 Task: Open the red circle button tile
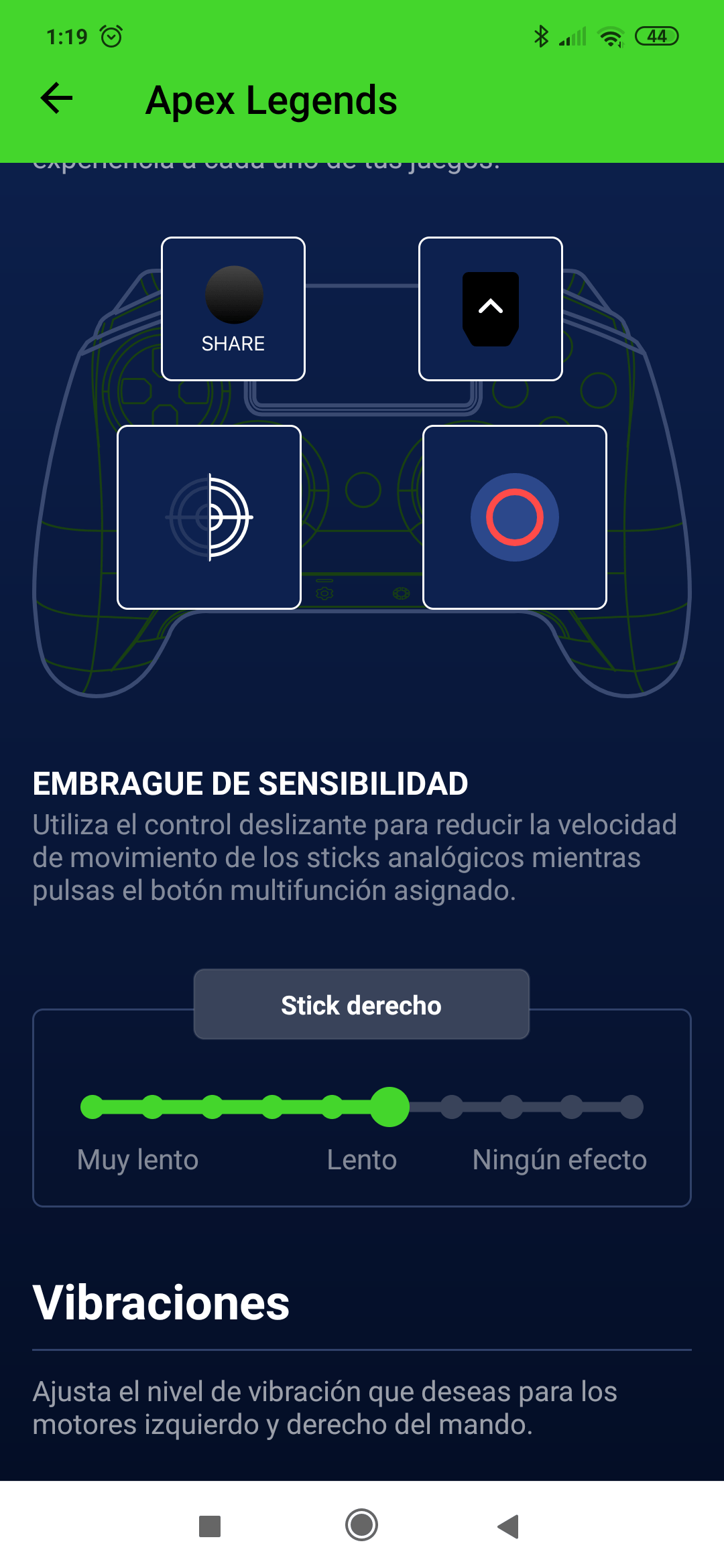click(514, 517)
